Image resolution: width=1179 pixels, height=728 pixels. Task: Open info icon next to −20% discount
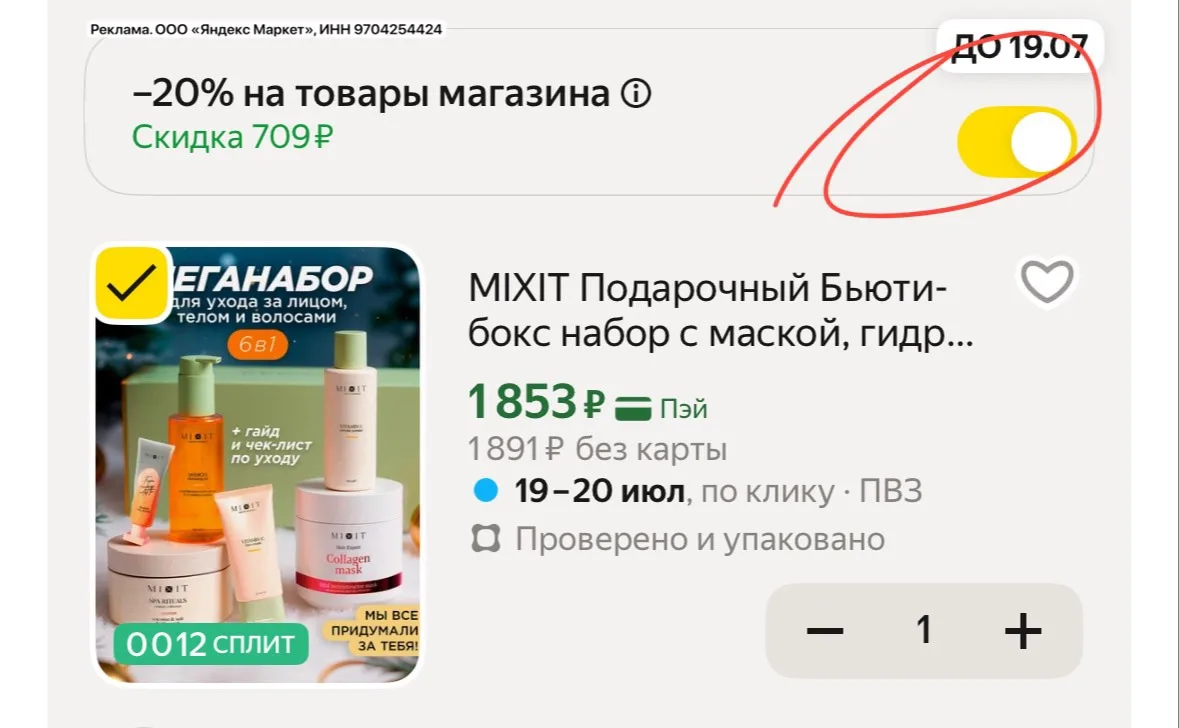click(635, 94)
